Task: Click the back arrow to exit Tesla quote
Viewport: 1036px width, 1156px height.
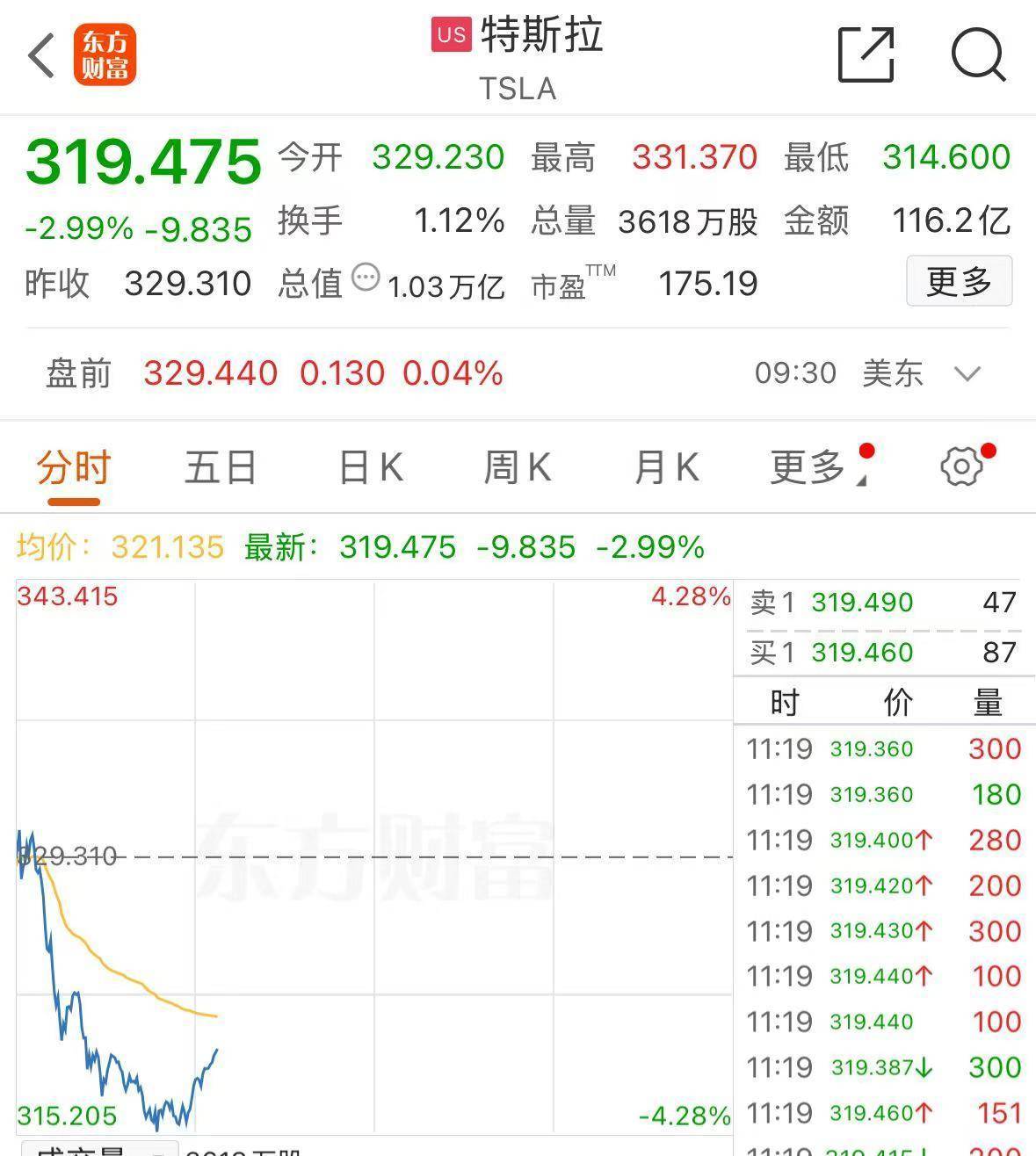Action: click(x=40, y=54)
